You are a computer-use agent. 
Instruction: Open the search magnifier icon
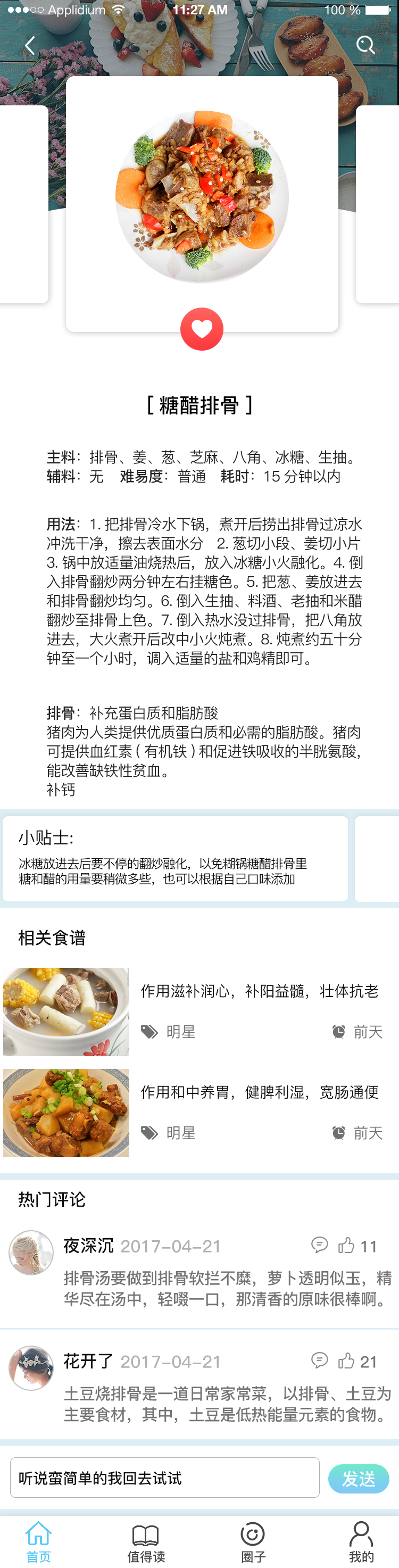tap(365, 45)
